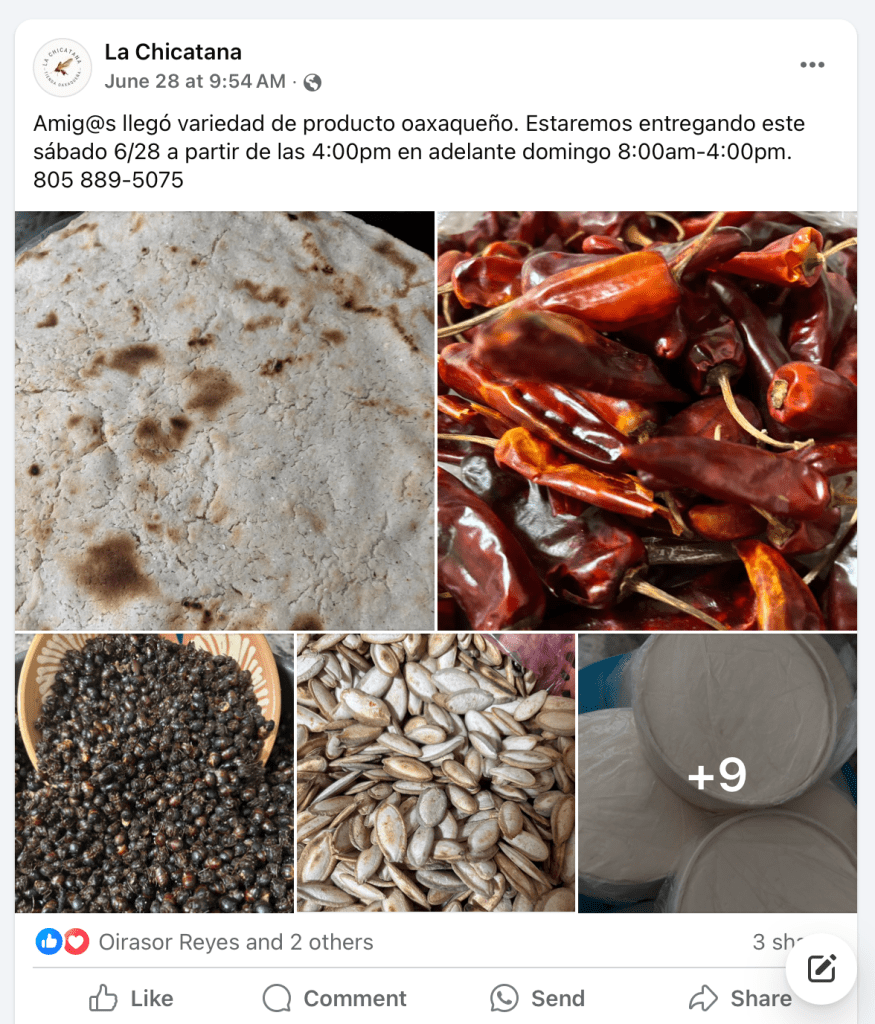Like this La Chicatana post
Viewport: 875px width, 1024px height.
click(131, 998)
